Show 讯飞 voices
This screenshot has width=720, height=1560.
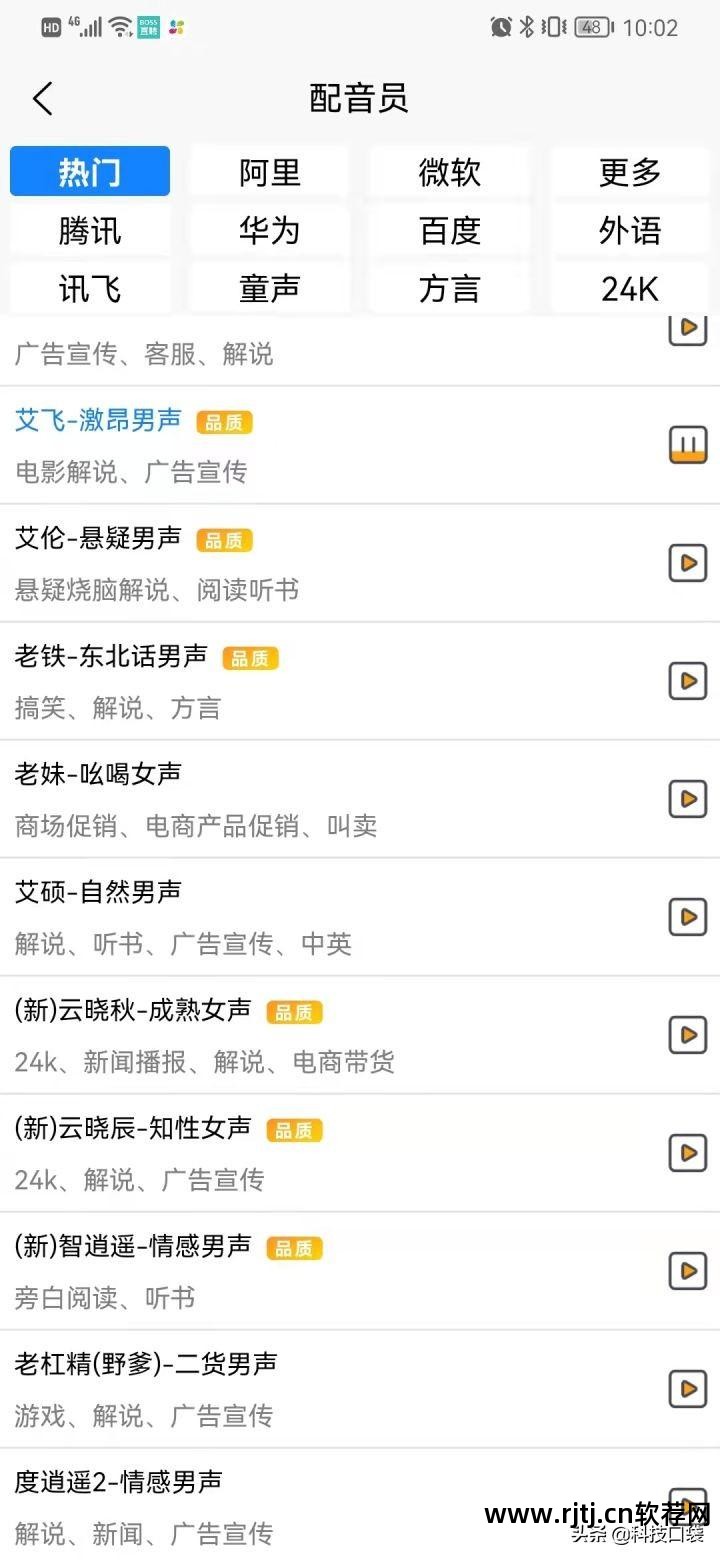click(x=90, y=289)
